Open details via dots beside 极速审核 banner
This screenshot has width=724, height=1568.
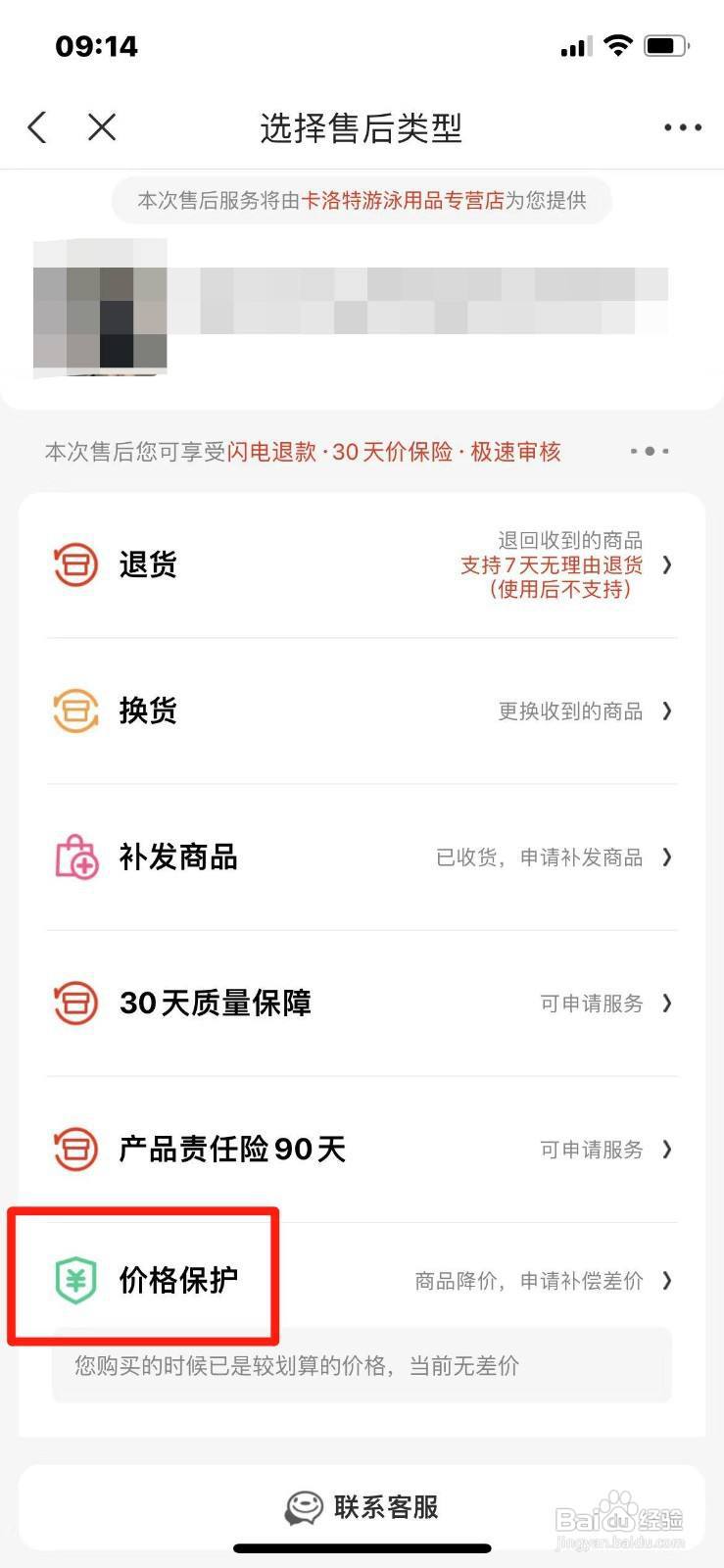click(x=649, y=451)
